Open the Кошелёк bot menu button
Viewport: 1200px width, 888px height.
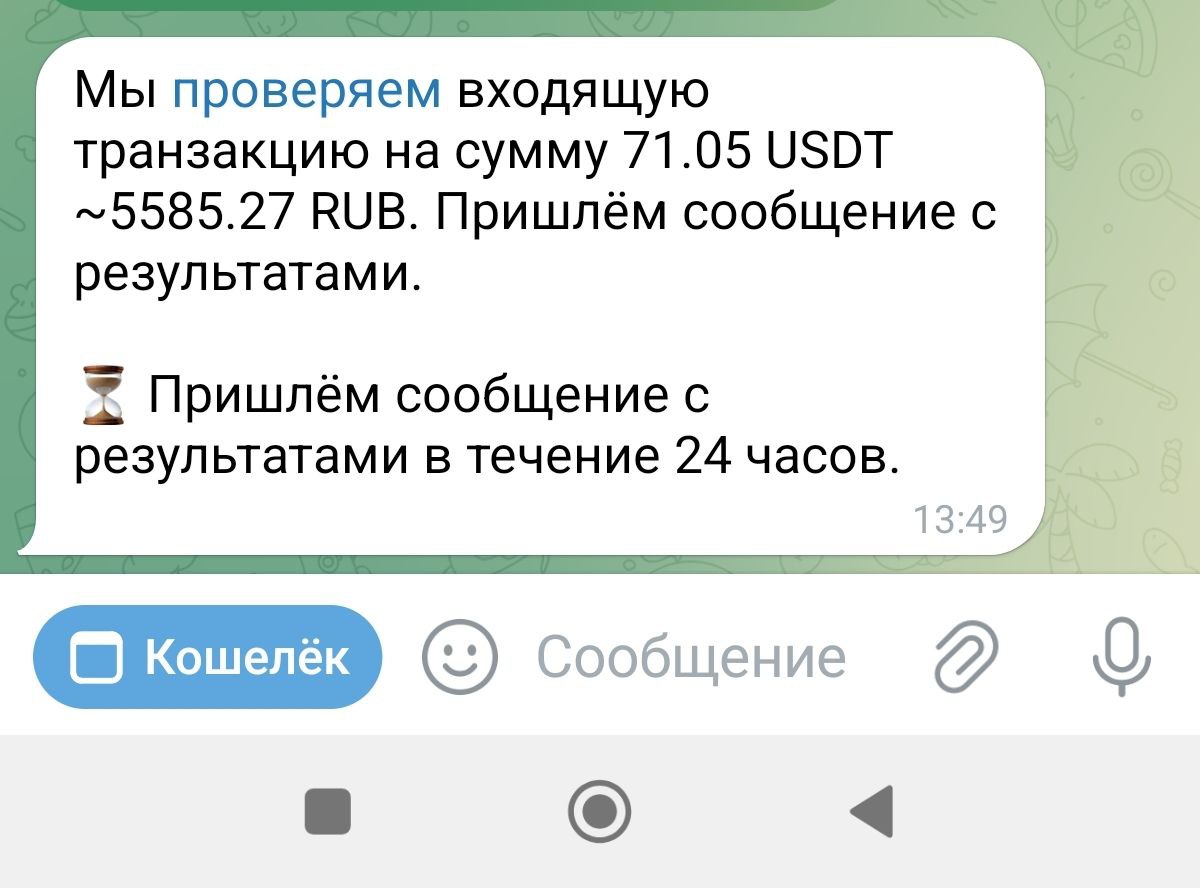tap(208, 657)
